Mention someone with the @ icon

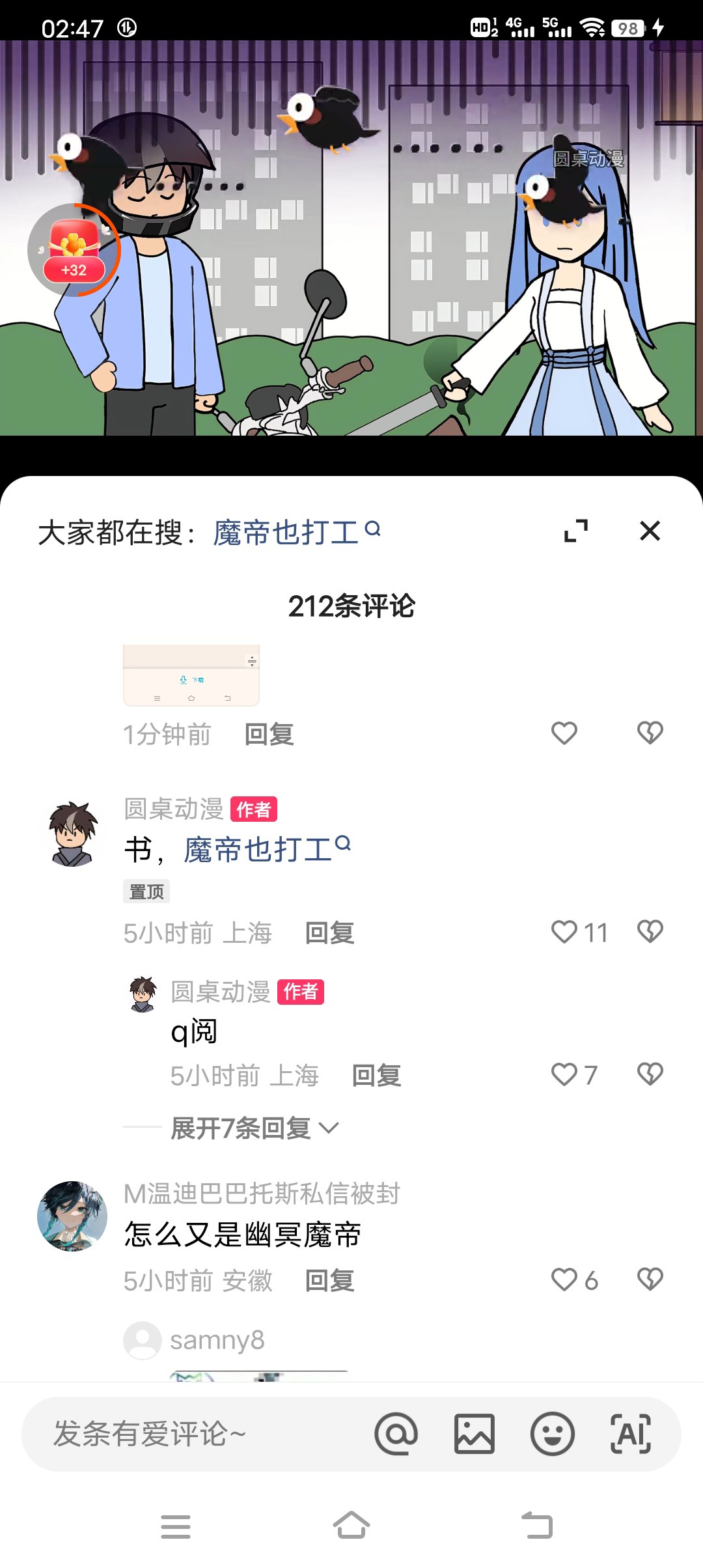tap(396, 1434)
